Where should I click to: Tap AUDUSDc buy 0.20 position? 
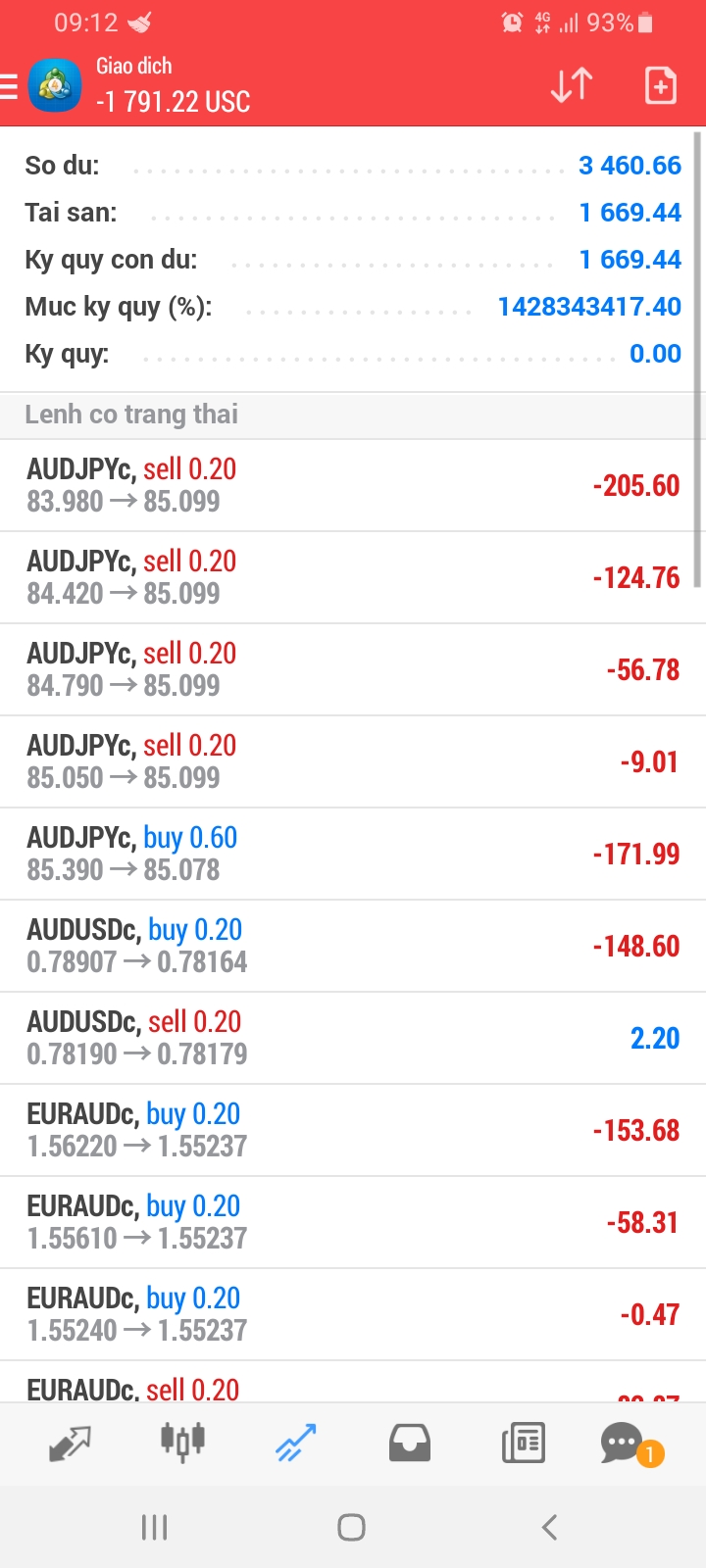353,946
